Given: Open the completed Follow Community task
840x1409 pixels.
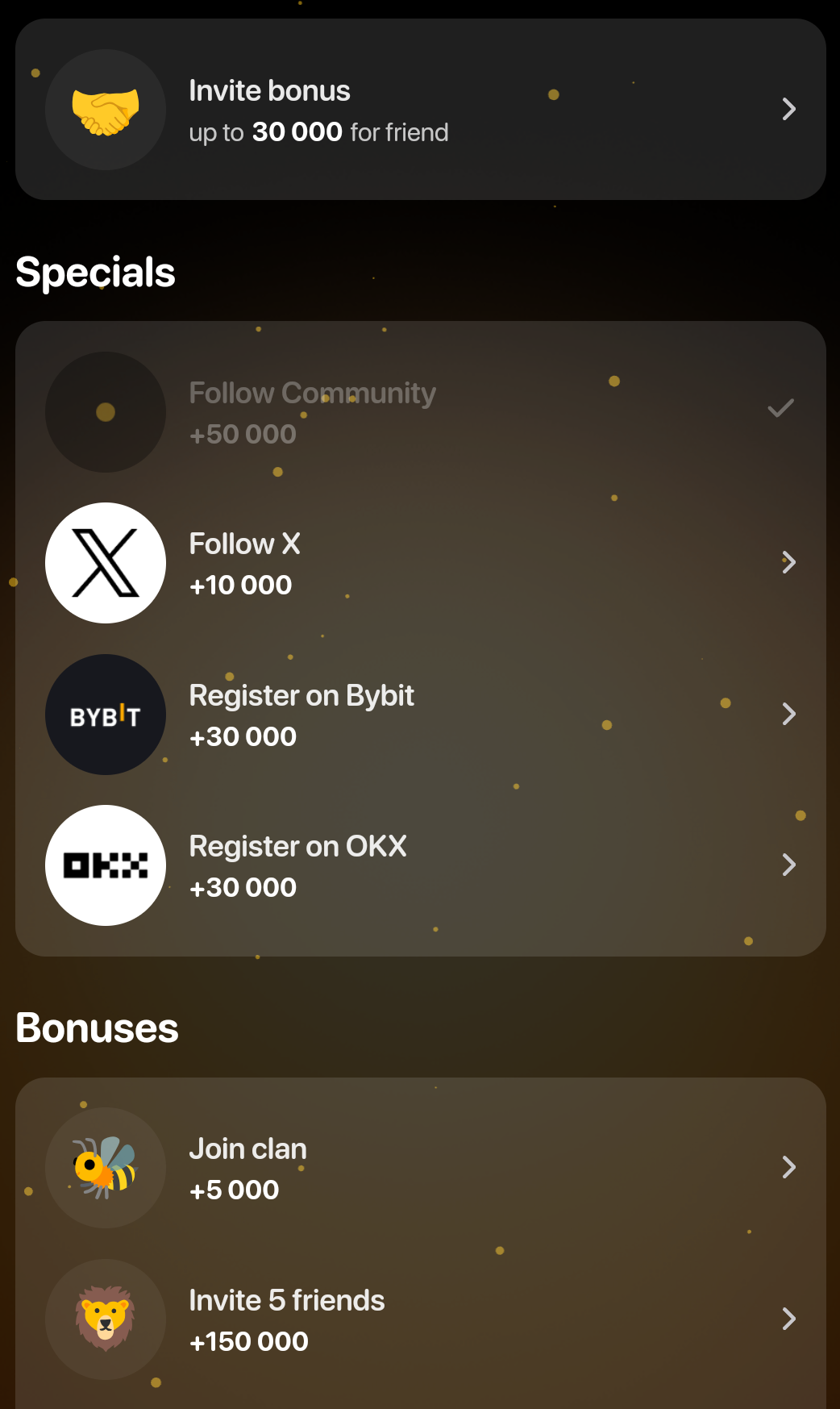Looking at the screenshot, I should point(420,412).
